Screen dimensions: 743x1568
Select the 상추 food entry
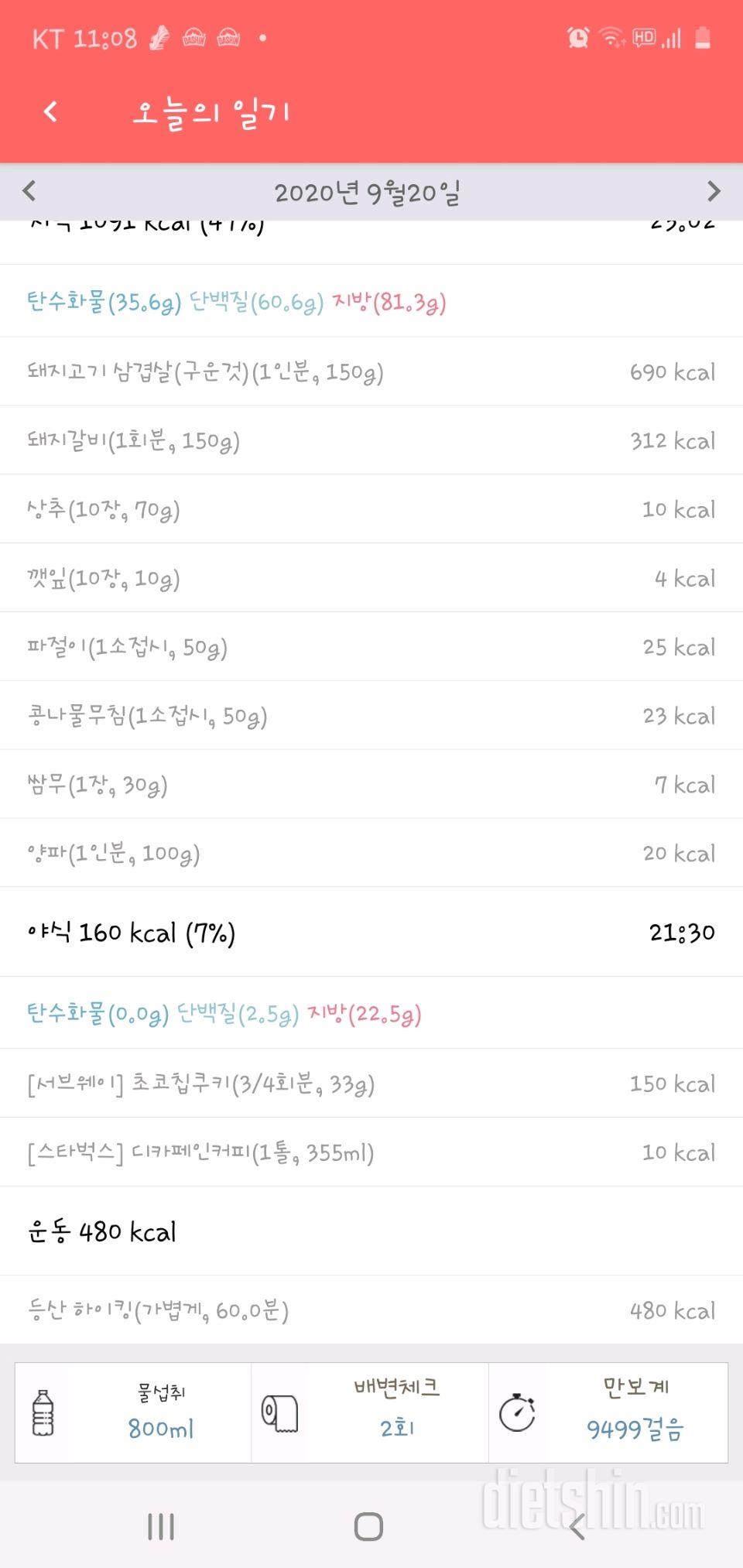(x=371, y=509)
